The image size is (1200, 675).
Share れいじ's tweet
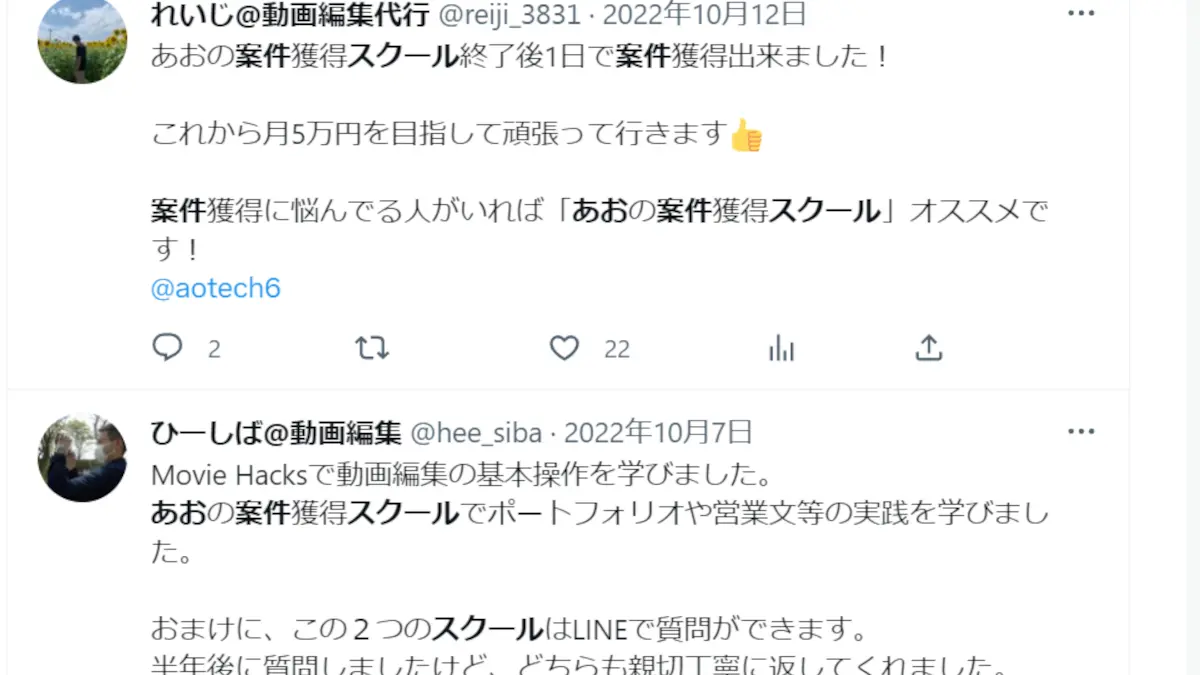929,348
